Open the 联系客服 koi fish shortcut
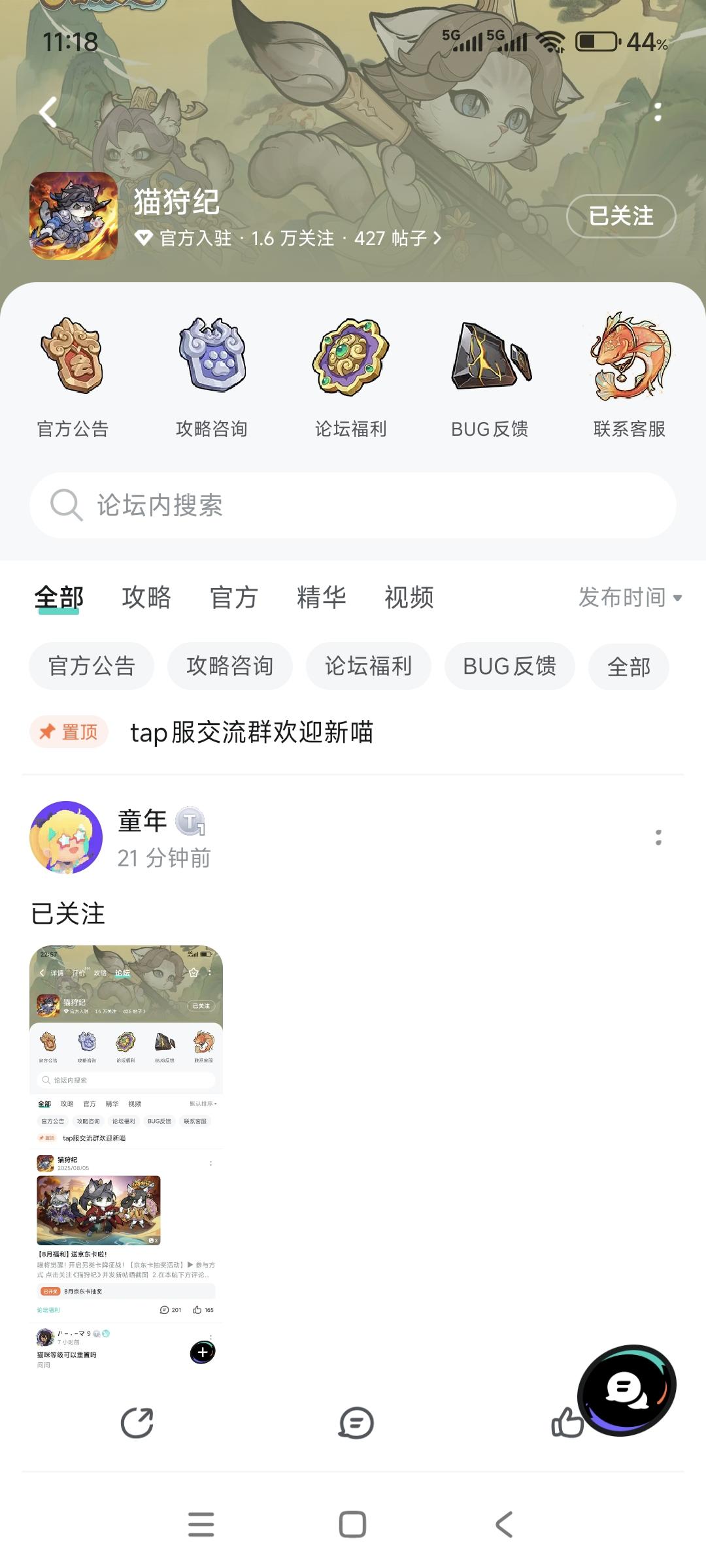Image resolution: width=706 pixels, height=1568 pixels. [x=629, y=377]
